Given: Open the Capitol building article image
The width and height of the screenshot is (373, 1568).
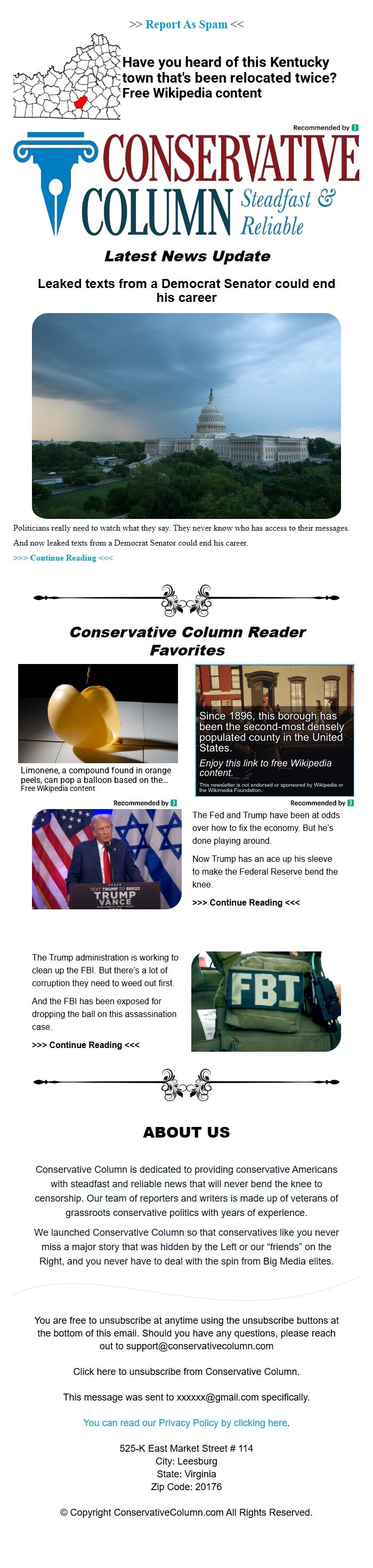Looking at the screenshot, I should 186,415.
